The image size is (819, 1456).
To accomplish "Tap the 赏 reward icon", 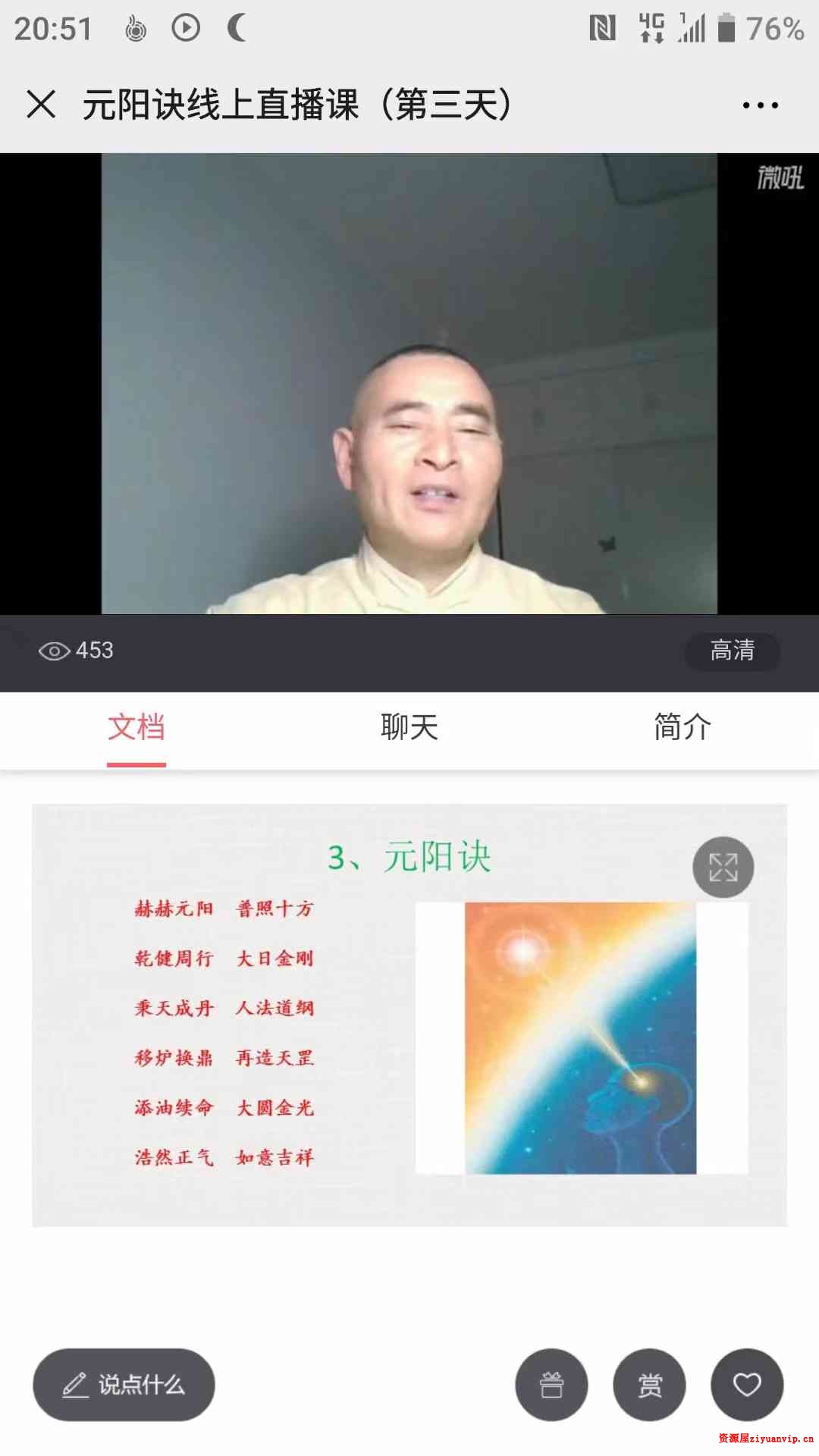I will (x=649, y=1385).
